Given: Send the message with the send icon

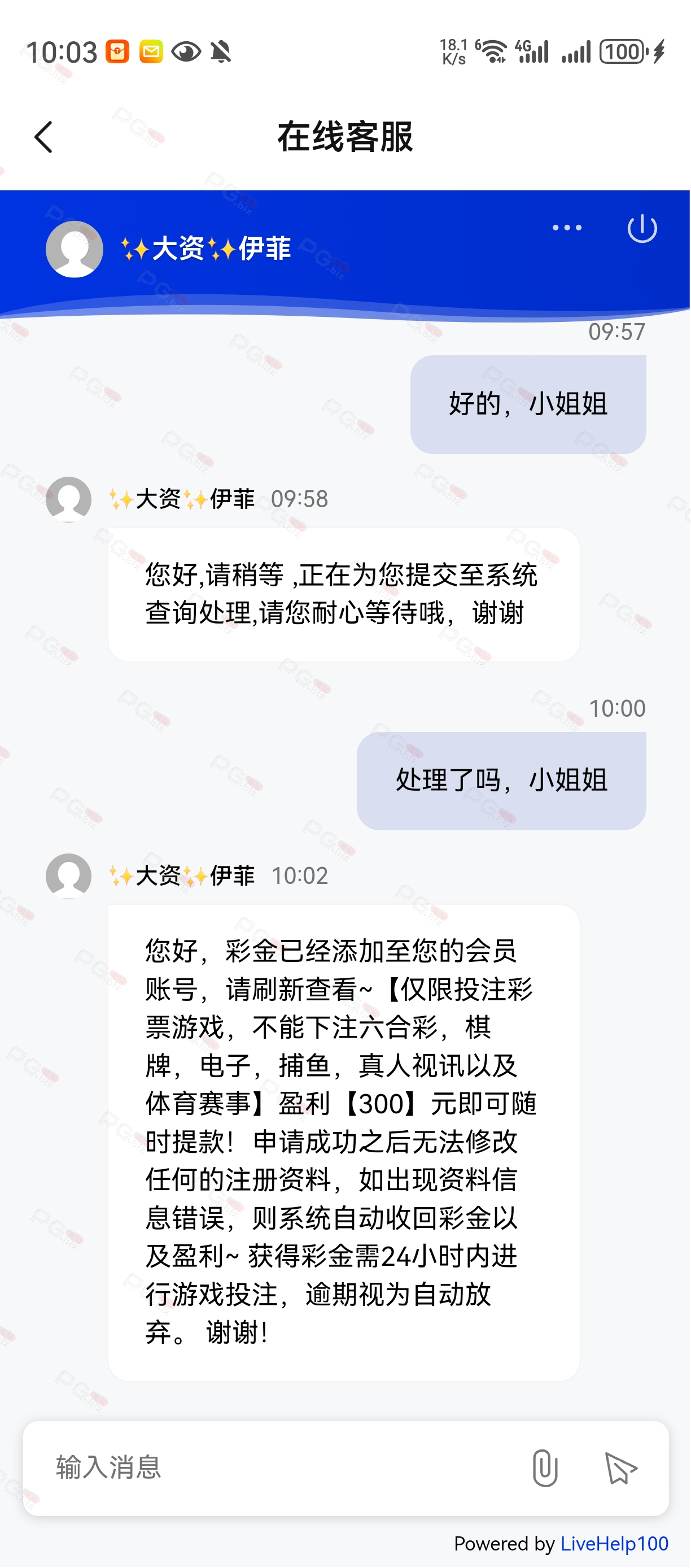Looking at the screenshot, I should (x=620, y=1467).
